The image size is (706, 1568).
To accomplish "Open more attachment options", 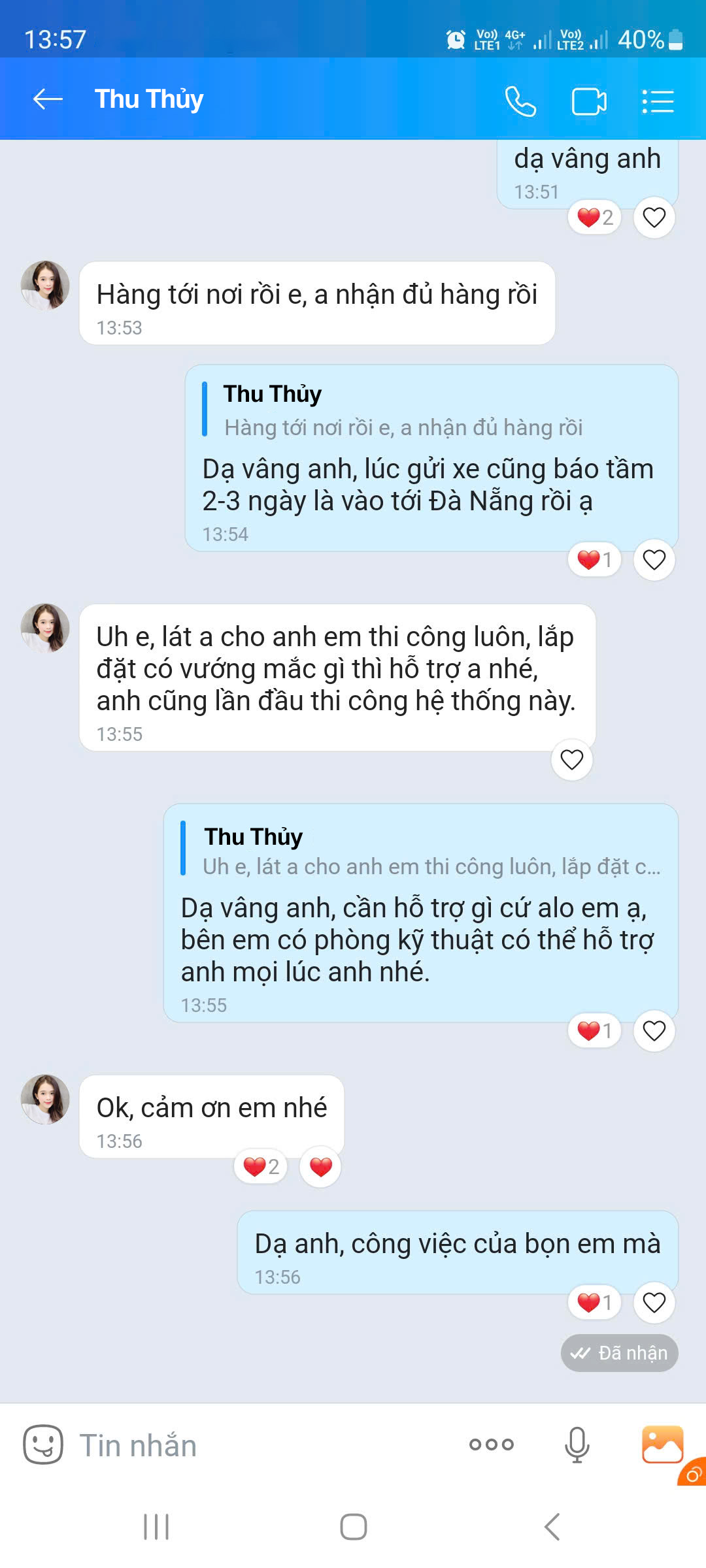I will [x=492, y=1445].
